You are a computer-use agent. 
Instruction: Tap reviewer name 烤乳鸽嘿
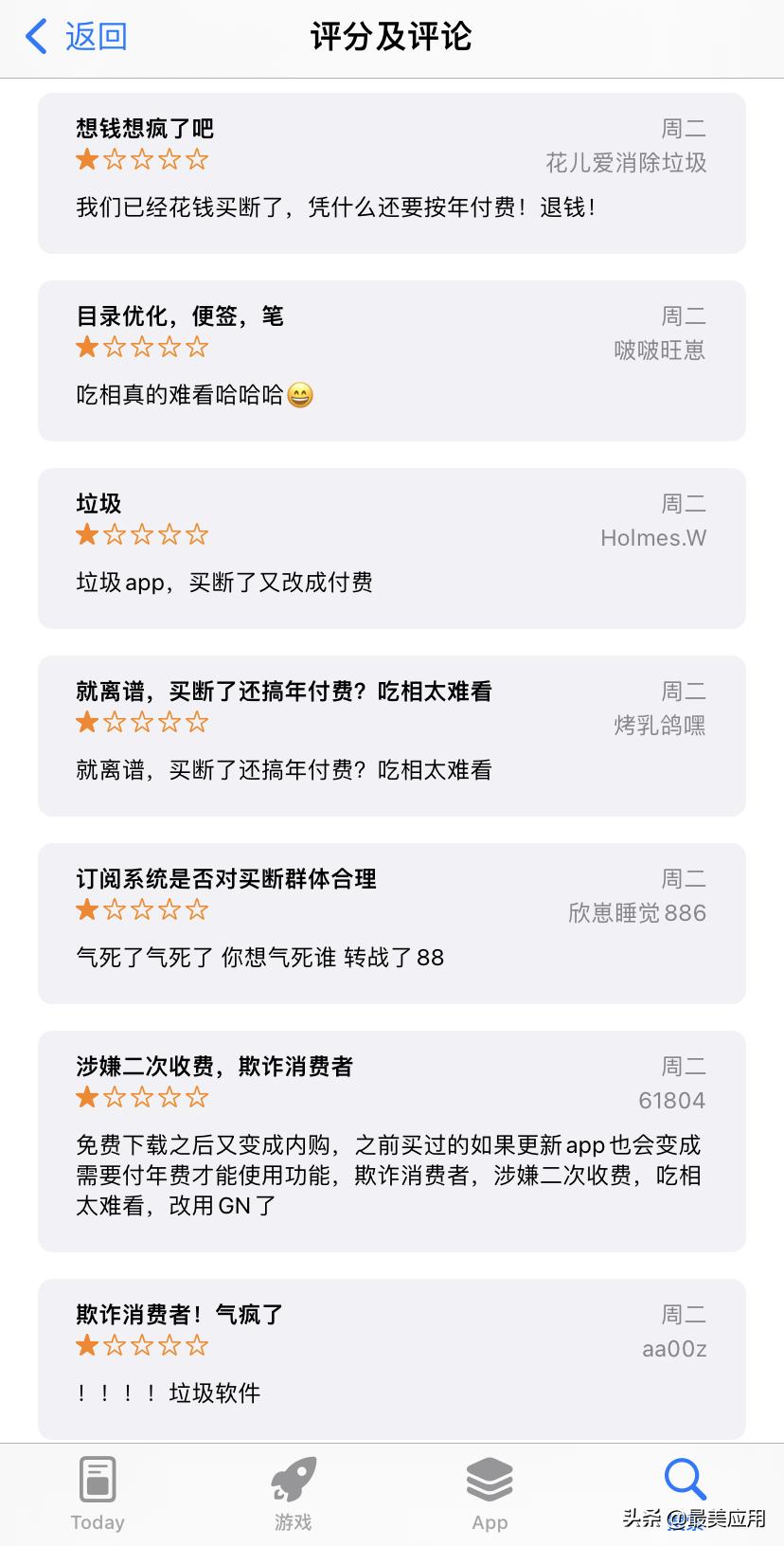pos(659,726)
